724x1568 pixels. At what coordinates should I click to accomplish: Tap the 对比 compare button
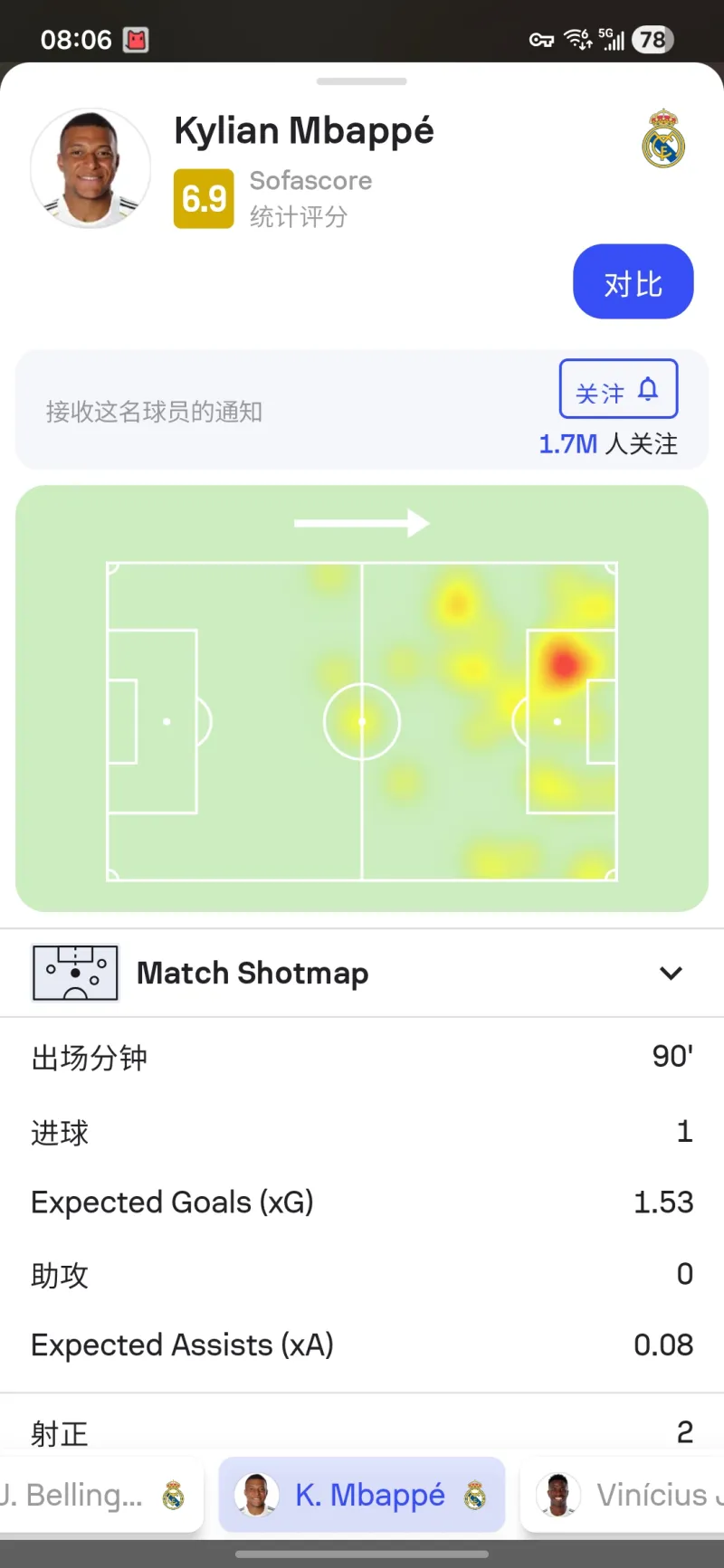click(633, 281)
